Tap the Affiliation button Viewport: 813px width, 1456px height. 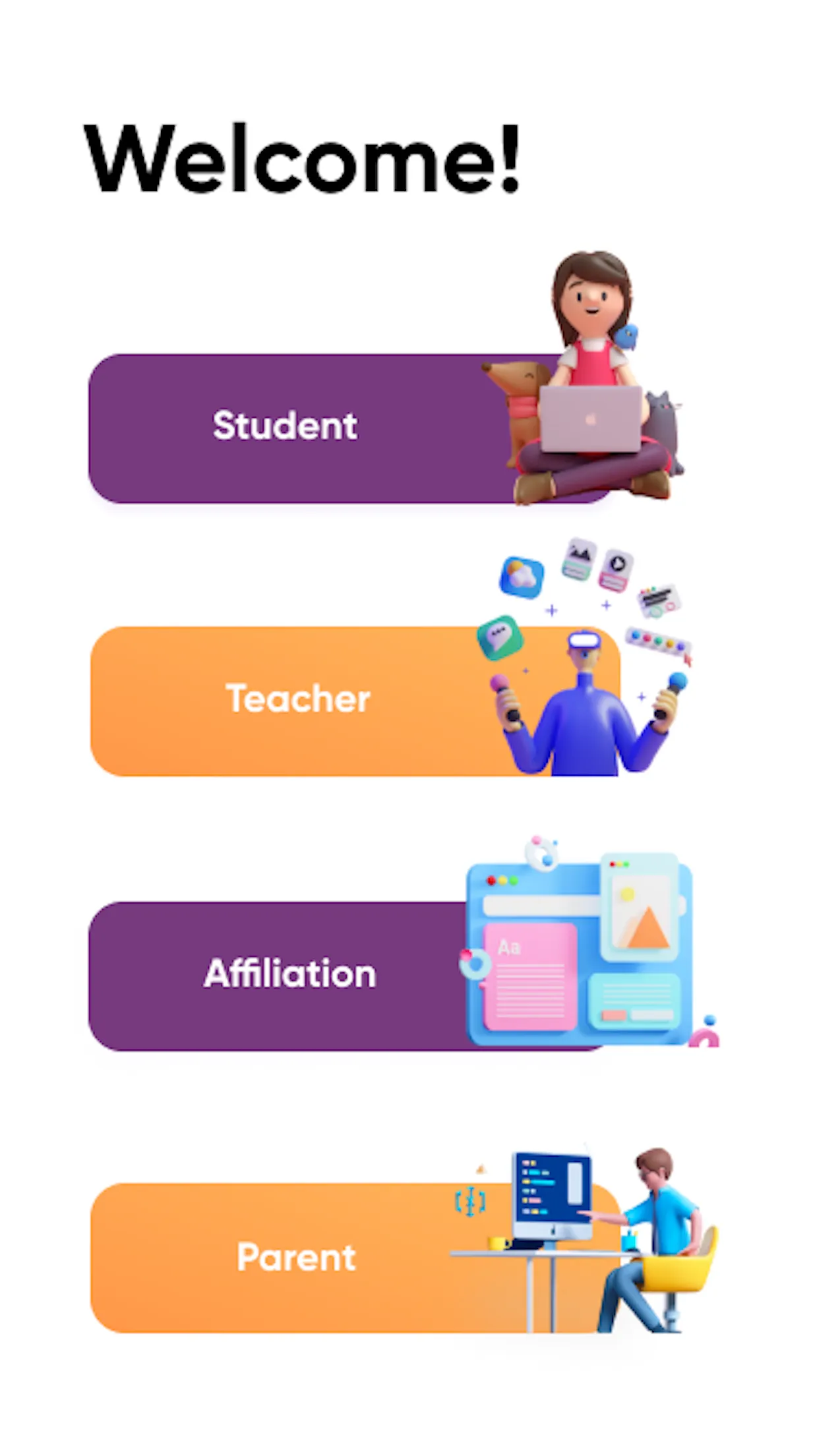coord(290,976)
